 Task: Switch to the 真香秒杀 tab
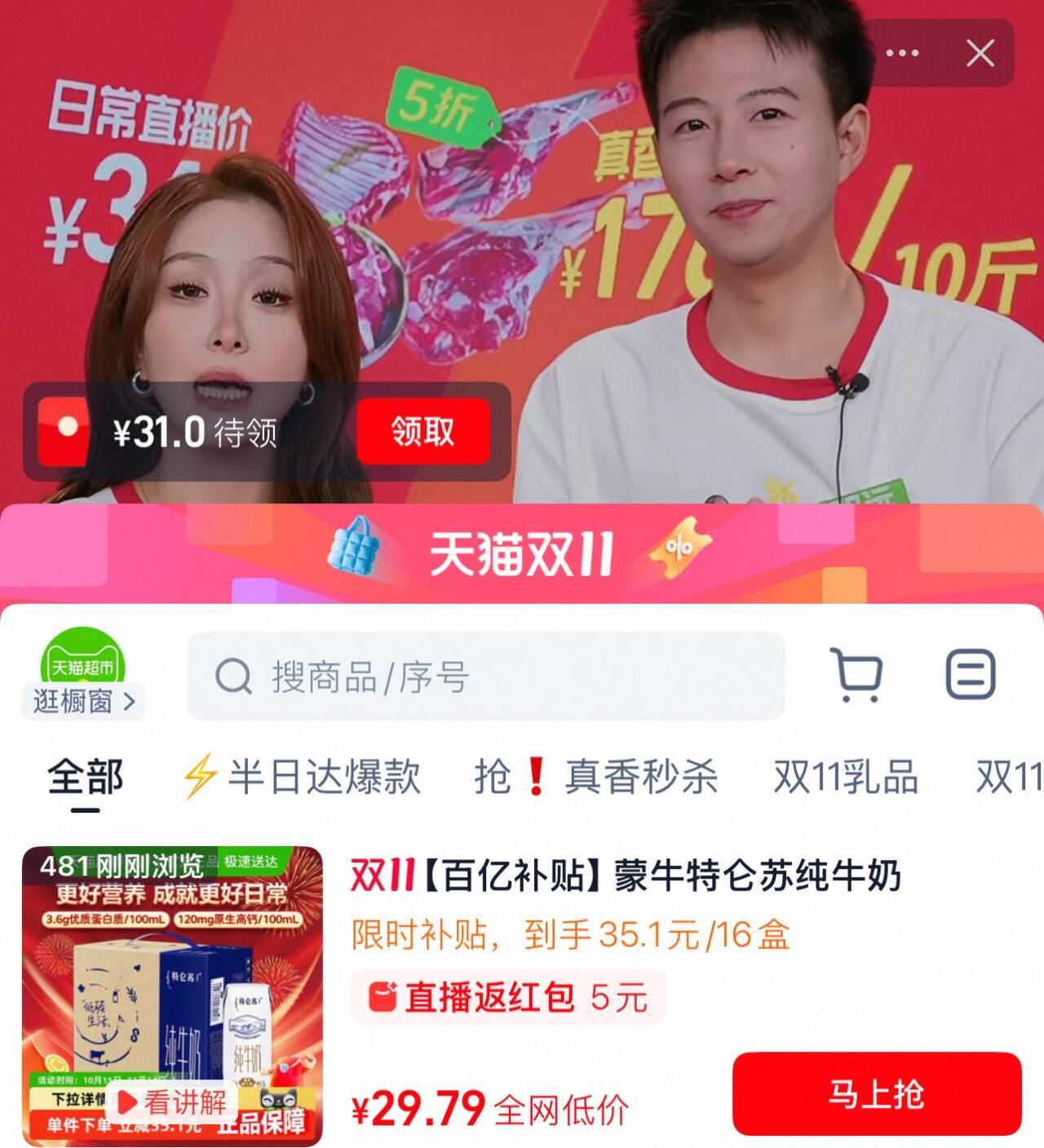point(597,777)
